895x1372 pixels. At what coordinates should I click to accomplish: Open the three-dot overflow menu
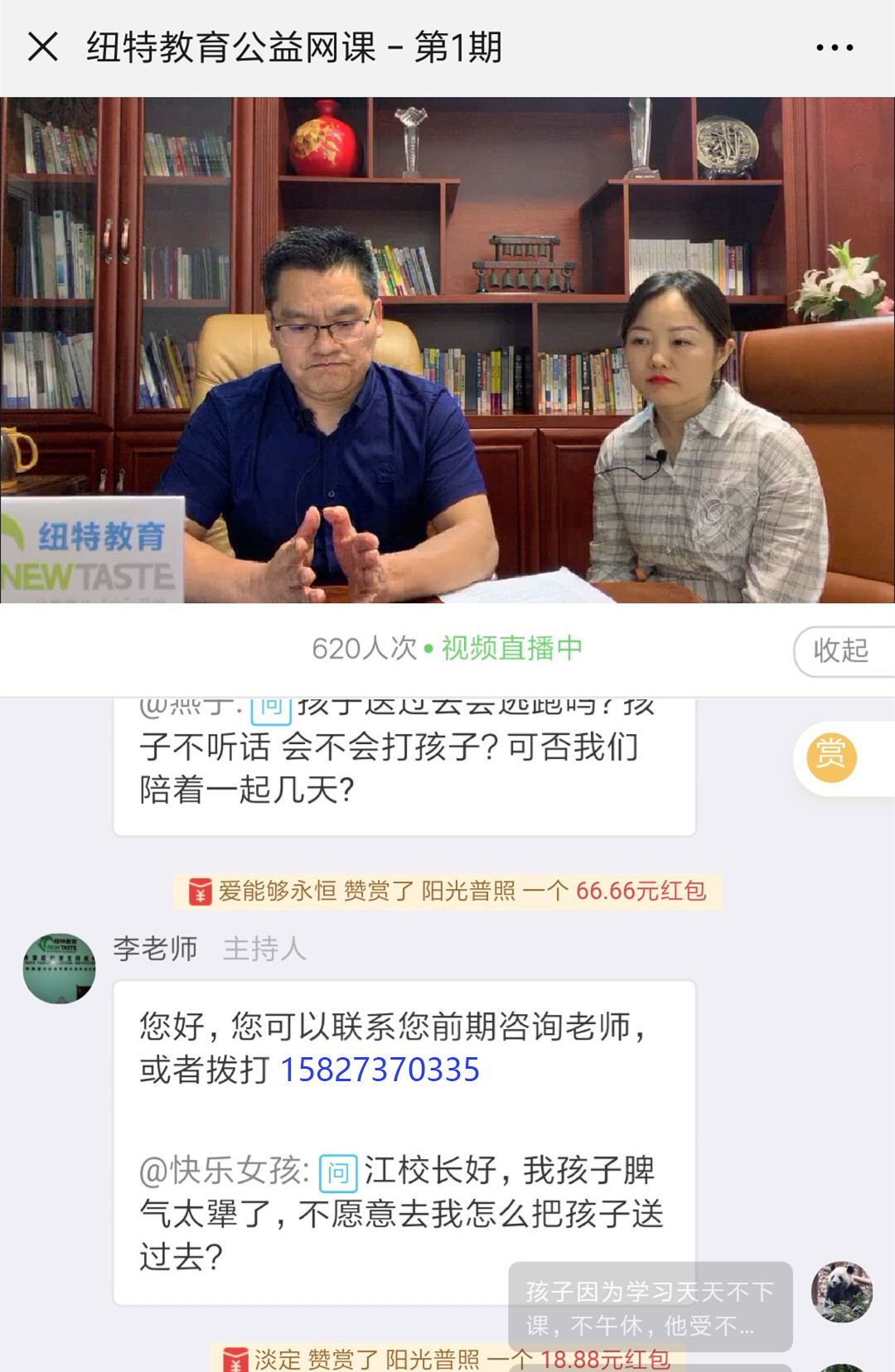[x=834, y=48]
